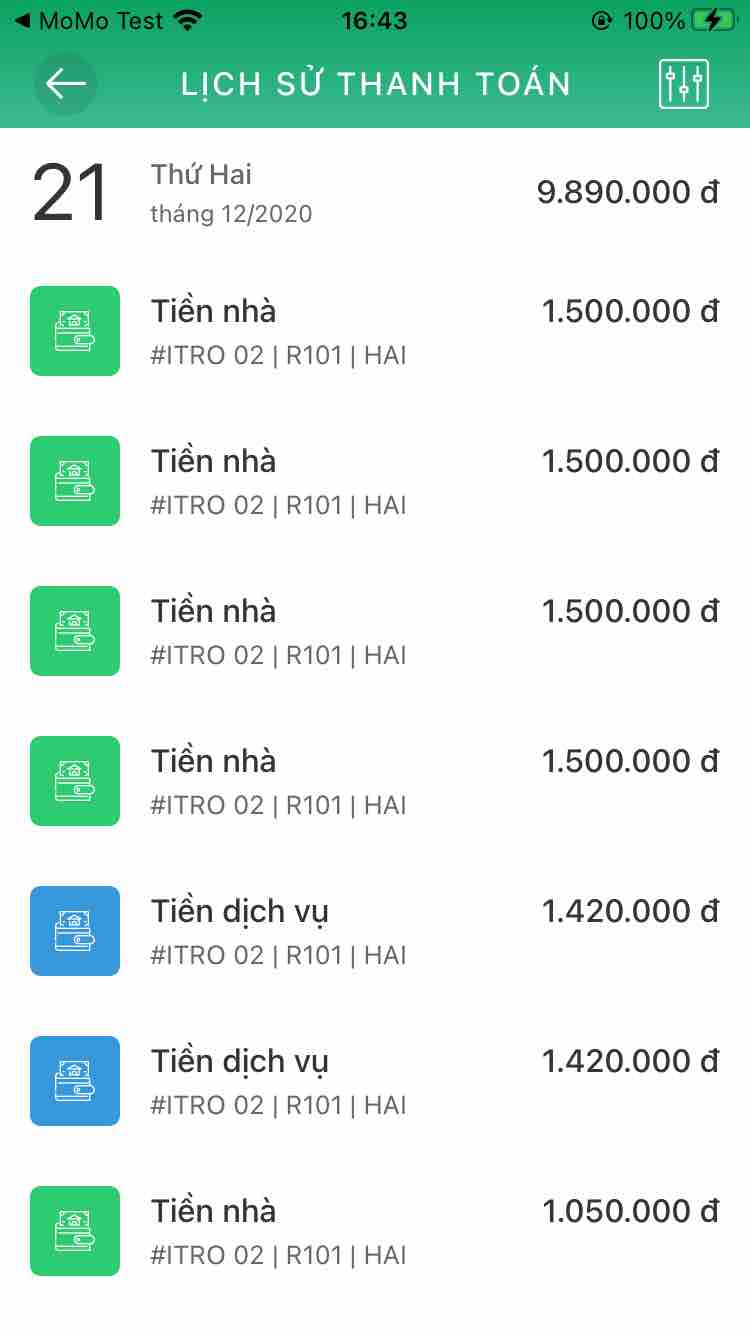Open the payment history filter settings
Viewport: 750px width, 1334px height.
(684, 84)
